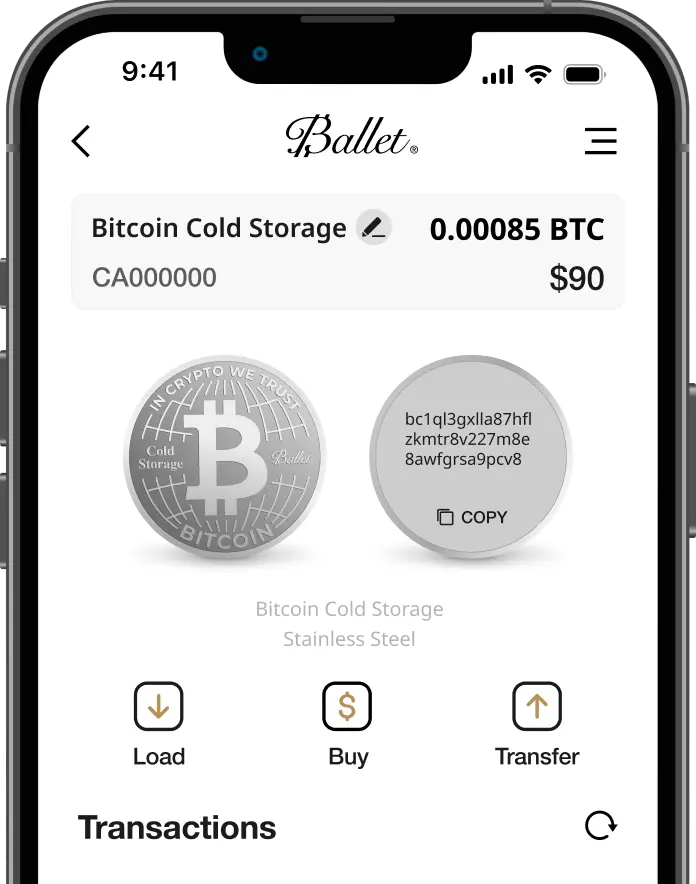This screenshot has height=884, width=696.
Task: Edit the Bitcoin Cold Storage wallet name
Action: pyautogui.click(x=373, y=228)
